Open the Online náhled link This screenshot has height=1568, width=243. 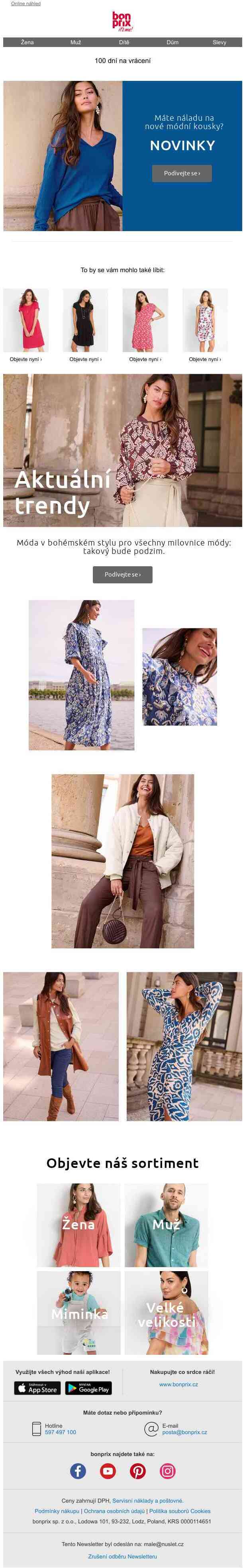pyautogui.click(x=25, y=4)
